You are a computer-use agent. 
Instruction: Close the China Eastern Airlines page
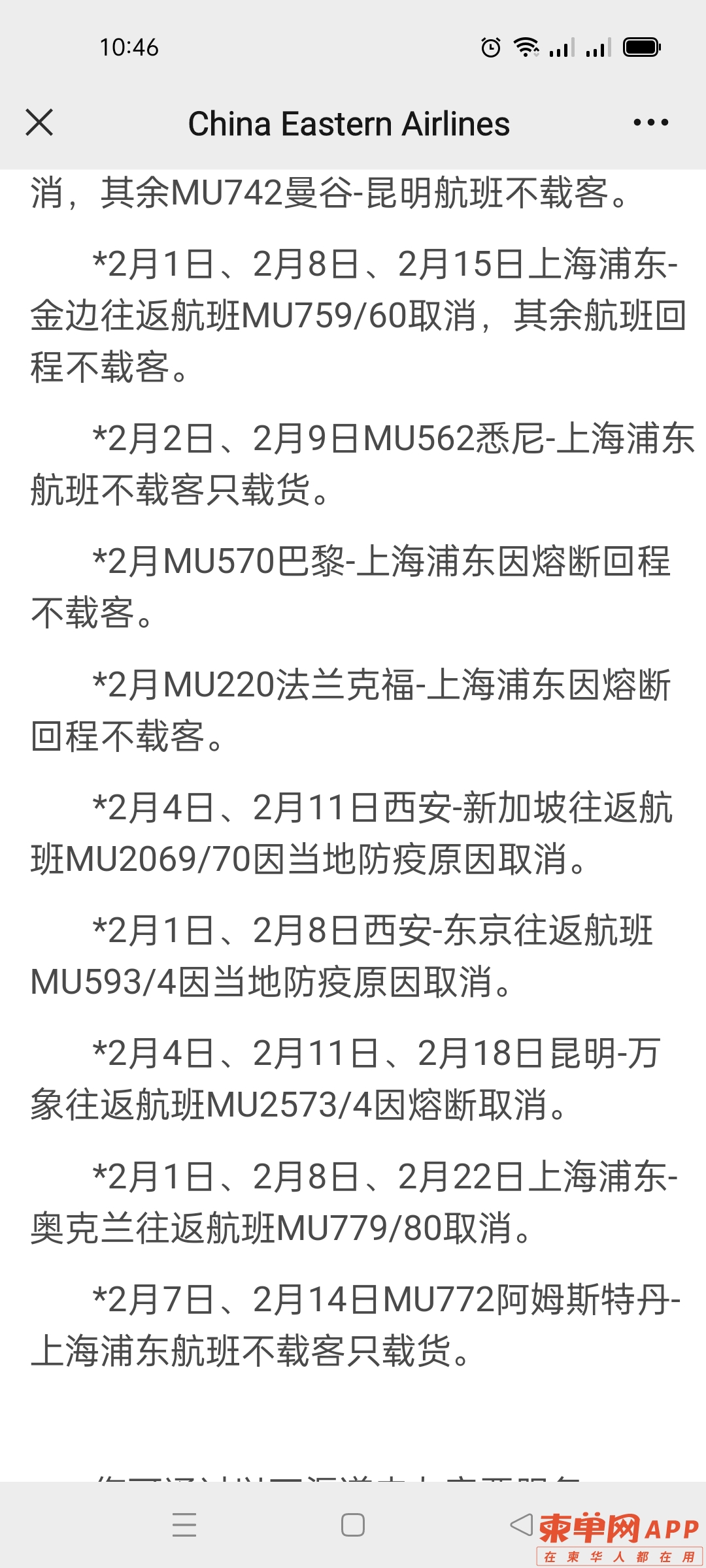pos(39,122)
